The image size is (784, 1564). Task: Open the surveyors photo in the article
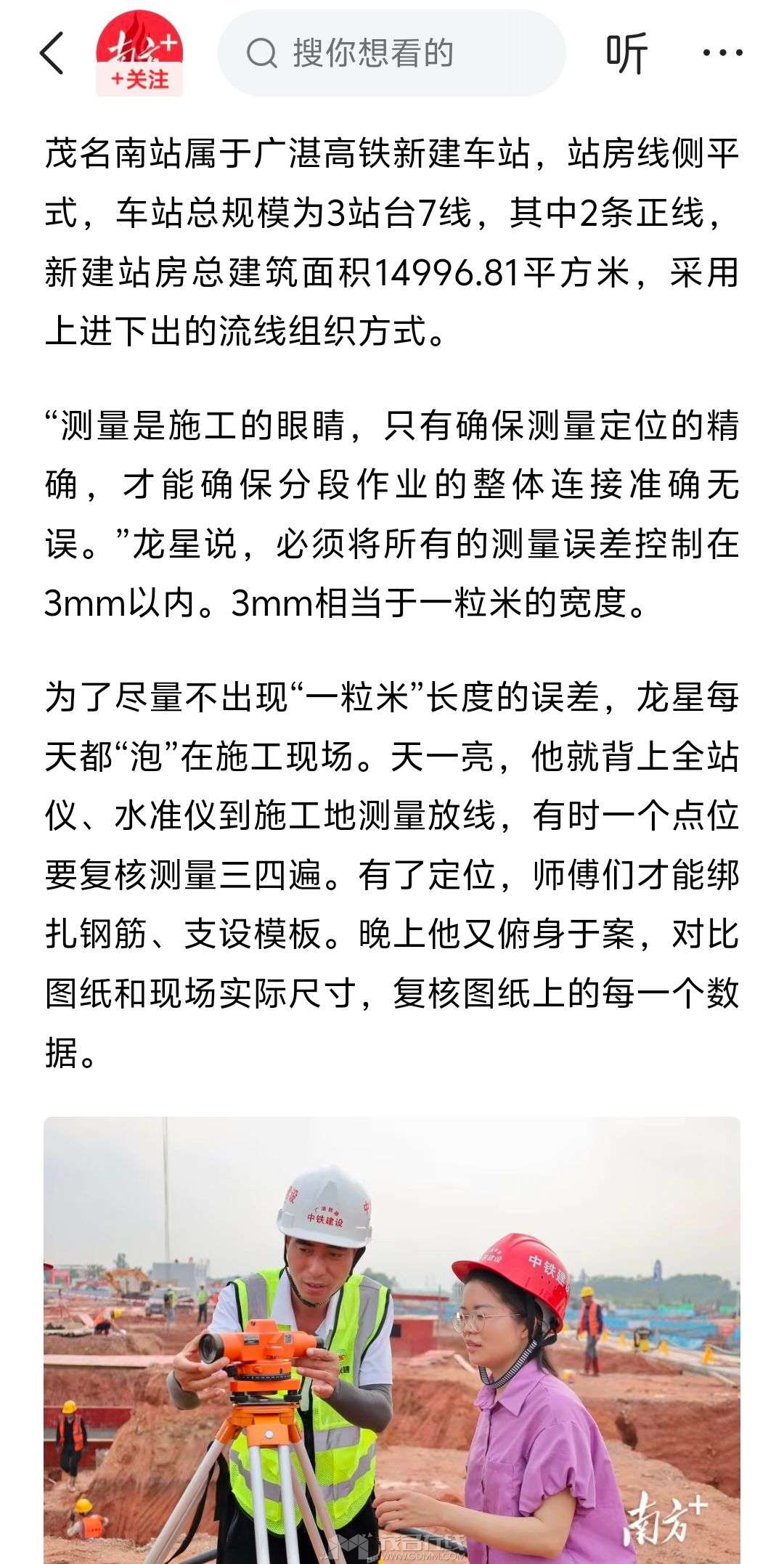pyautogui.click(x=392, y=1340)
